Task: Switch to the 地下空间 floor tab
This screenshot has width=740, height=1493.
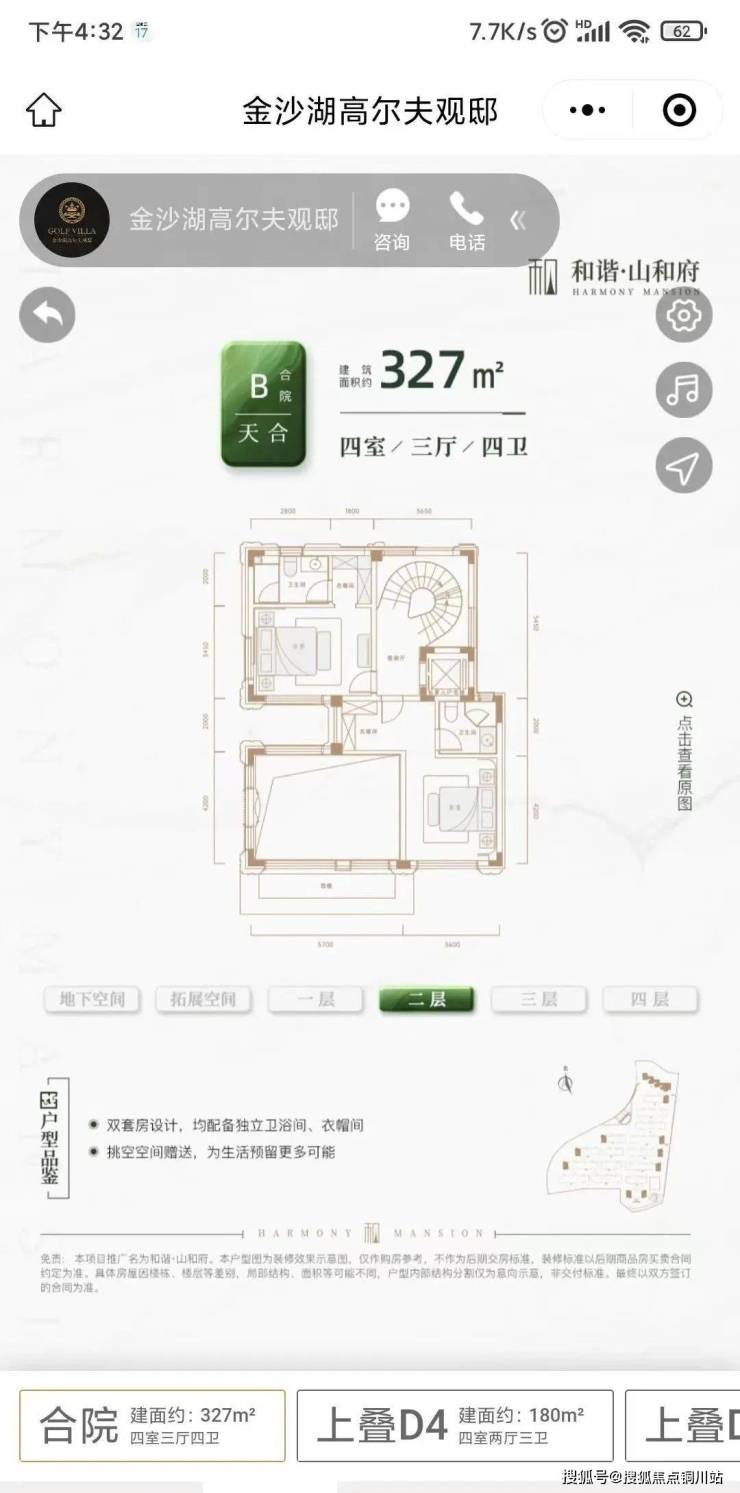Action: (92, 999)
